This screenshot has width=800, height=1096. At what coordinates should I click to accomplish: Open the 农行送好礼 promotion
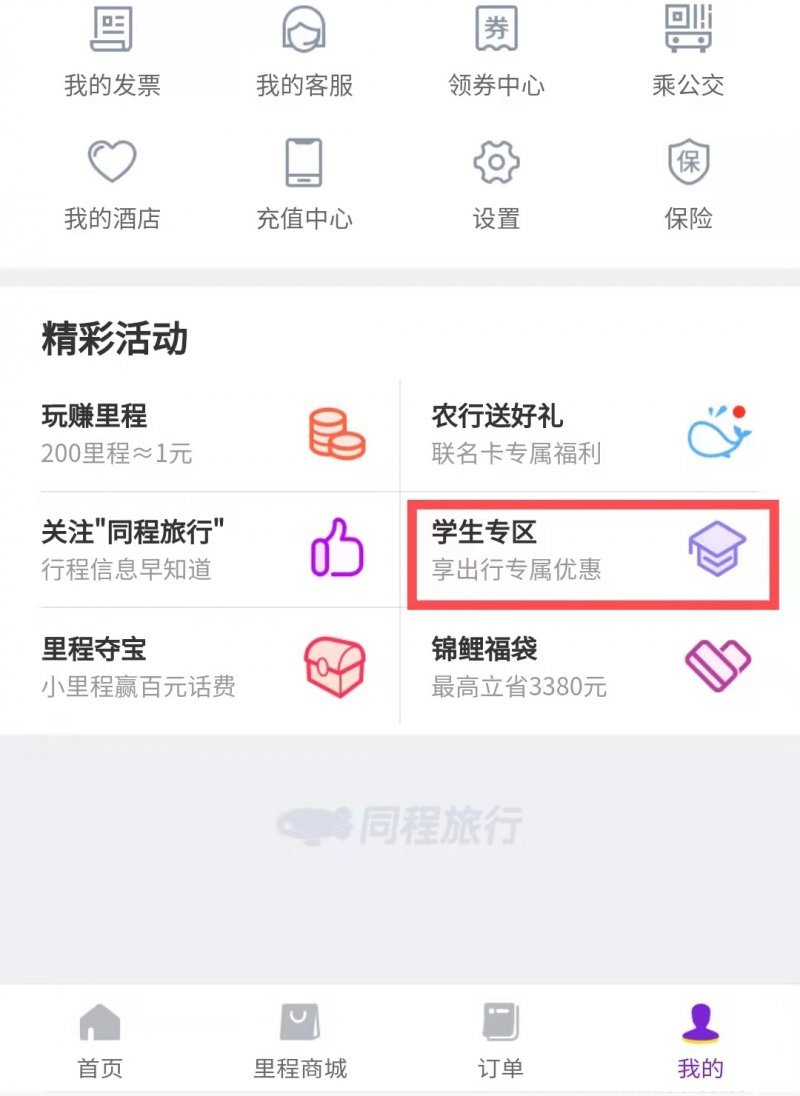click(590, 434)
